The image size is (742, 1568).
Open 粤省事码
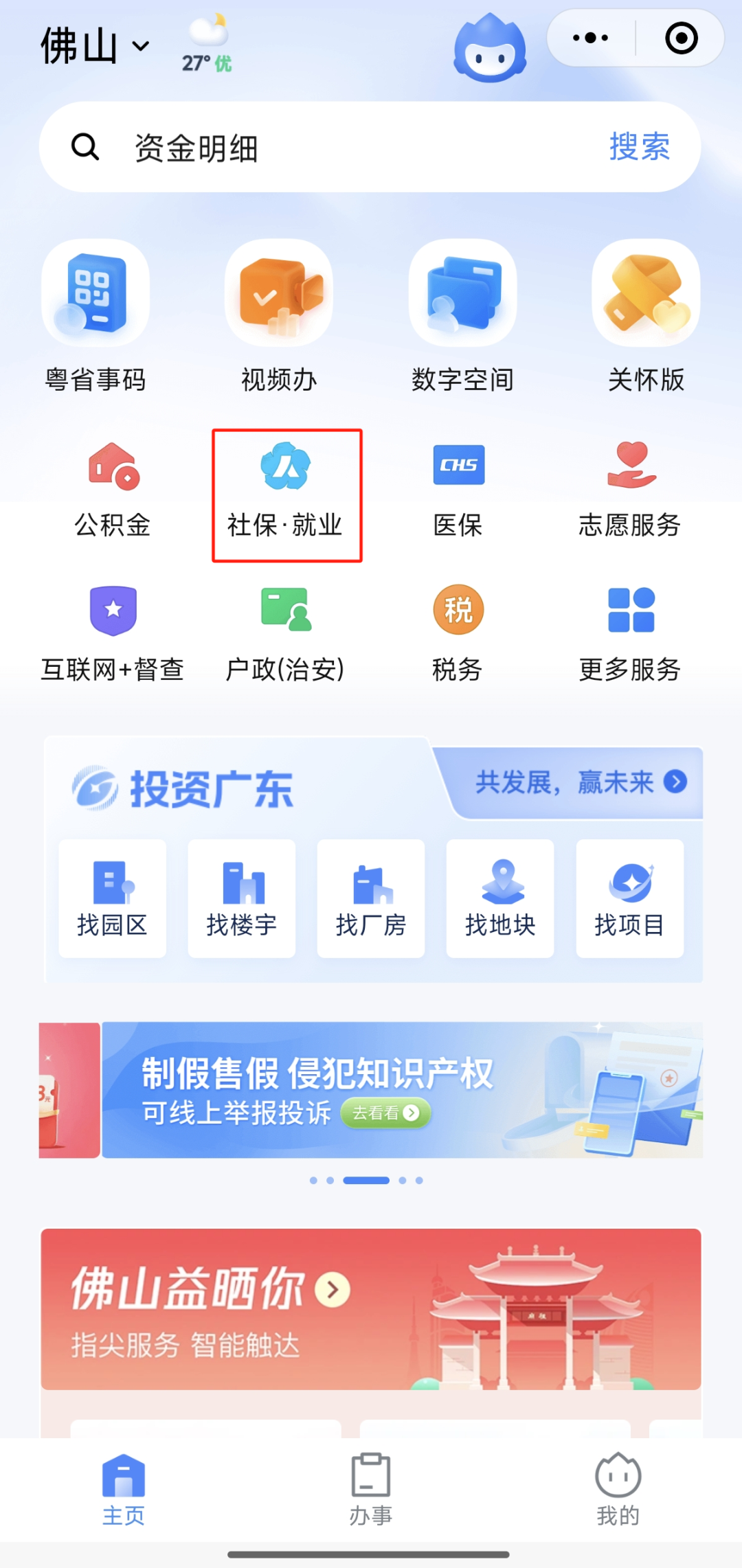[95, 317]
